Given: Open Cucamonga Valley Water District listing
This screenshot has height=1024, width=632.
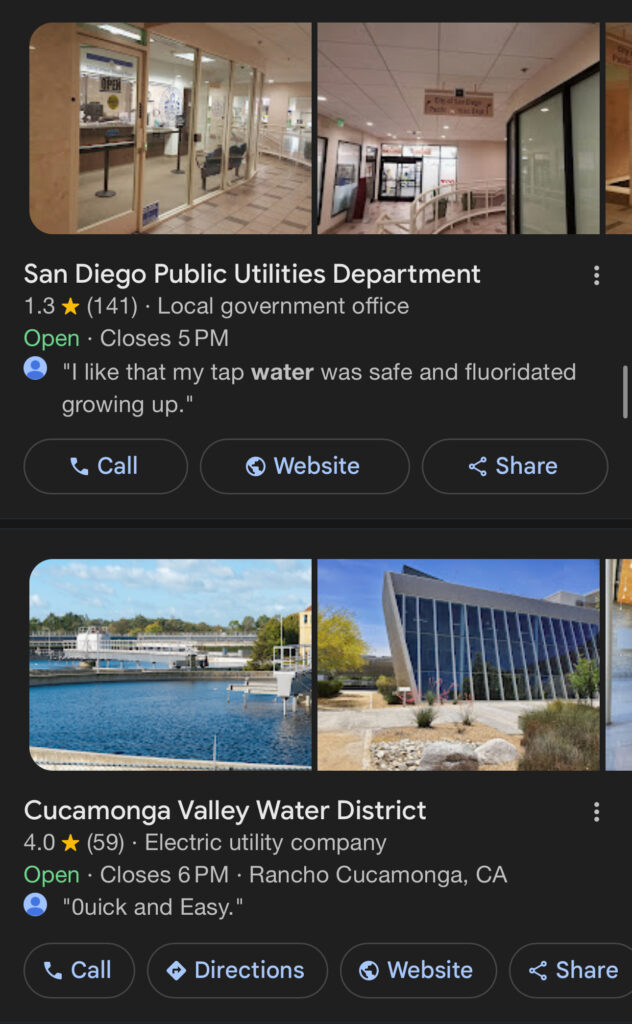Looking at the screenshot, I should click(225, 810).
